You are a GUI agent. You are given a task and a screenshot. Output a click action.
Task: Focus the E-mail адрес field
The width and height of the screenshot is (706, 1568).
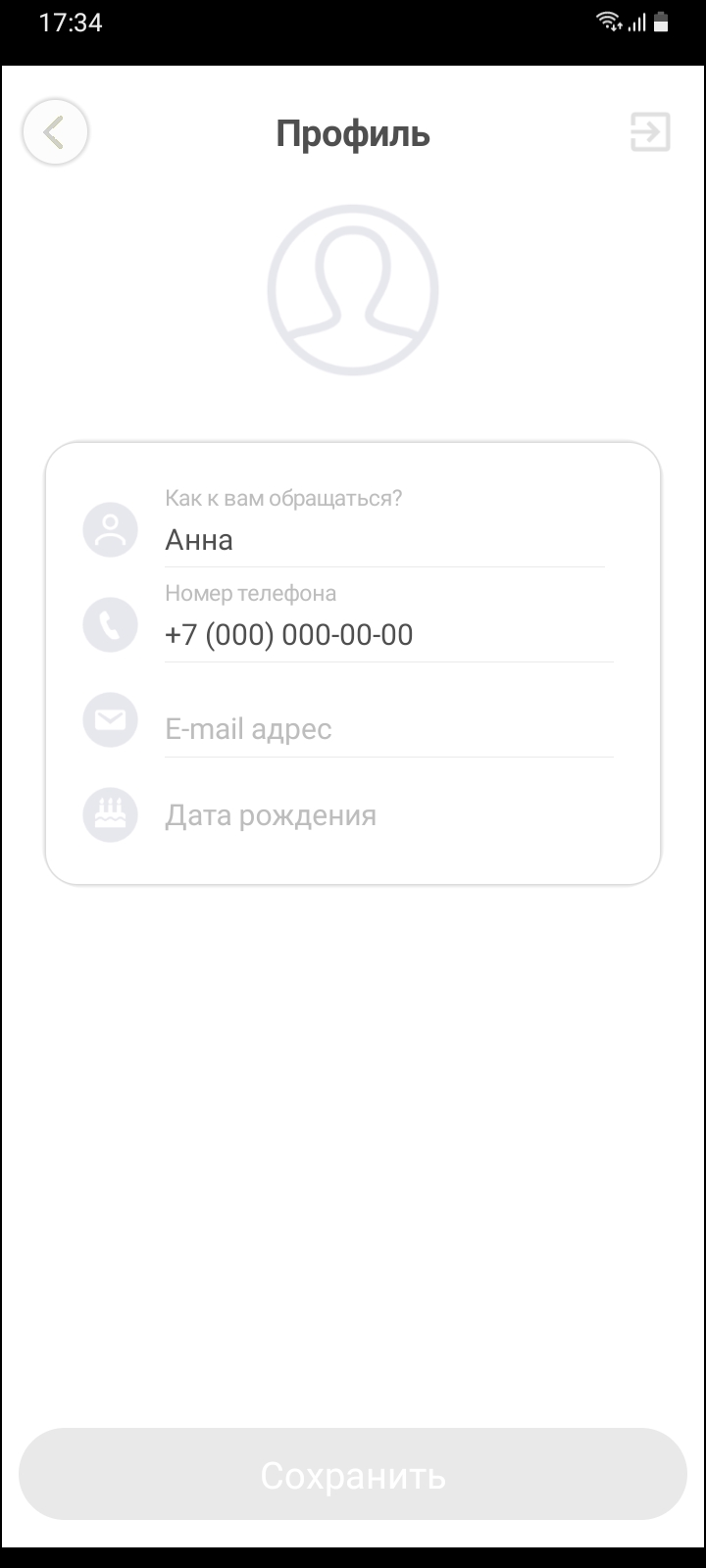[x=387, y=729]
